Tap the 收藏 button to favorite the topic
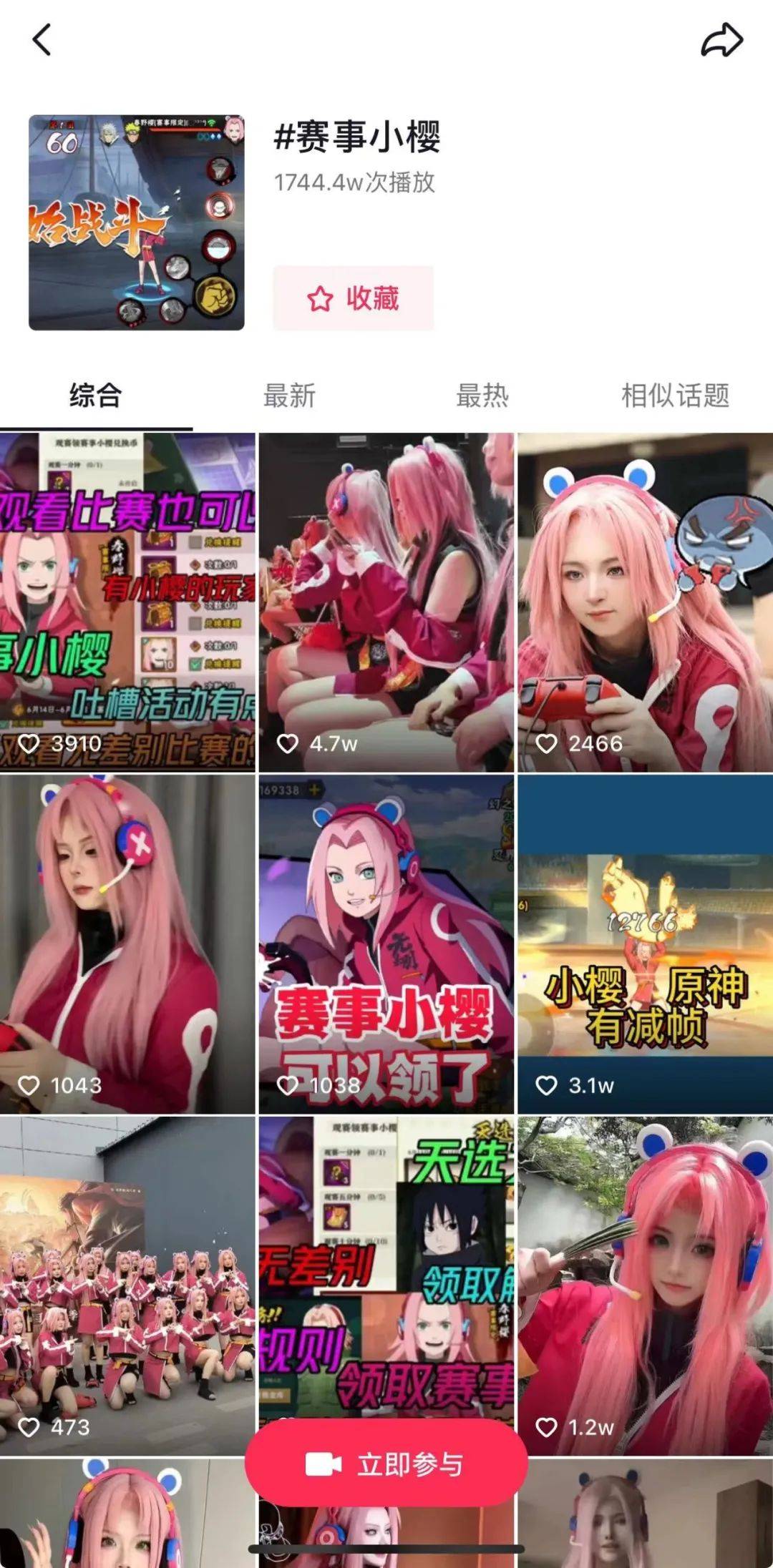Image resolution: width=773 pixels, height=1568 pixels. coord(354,298)
